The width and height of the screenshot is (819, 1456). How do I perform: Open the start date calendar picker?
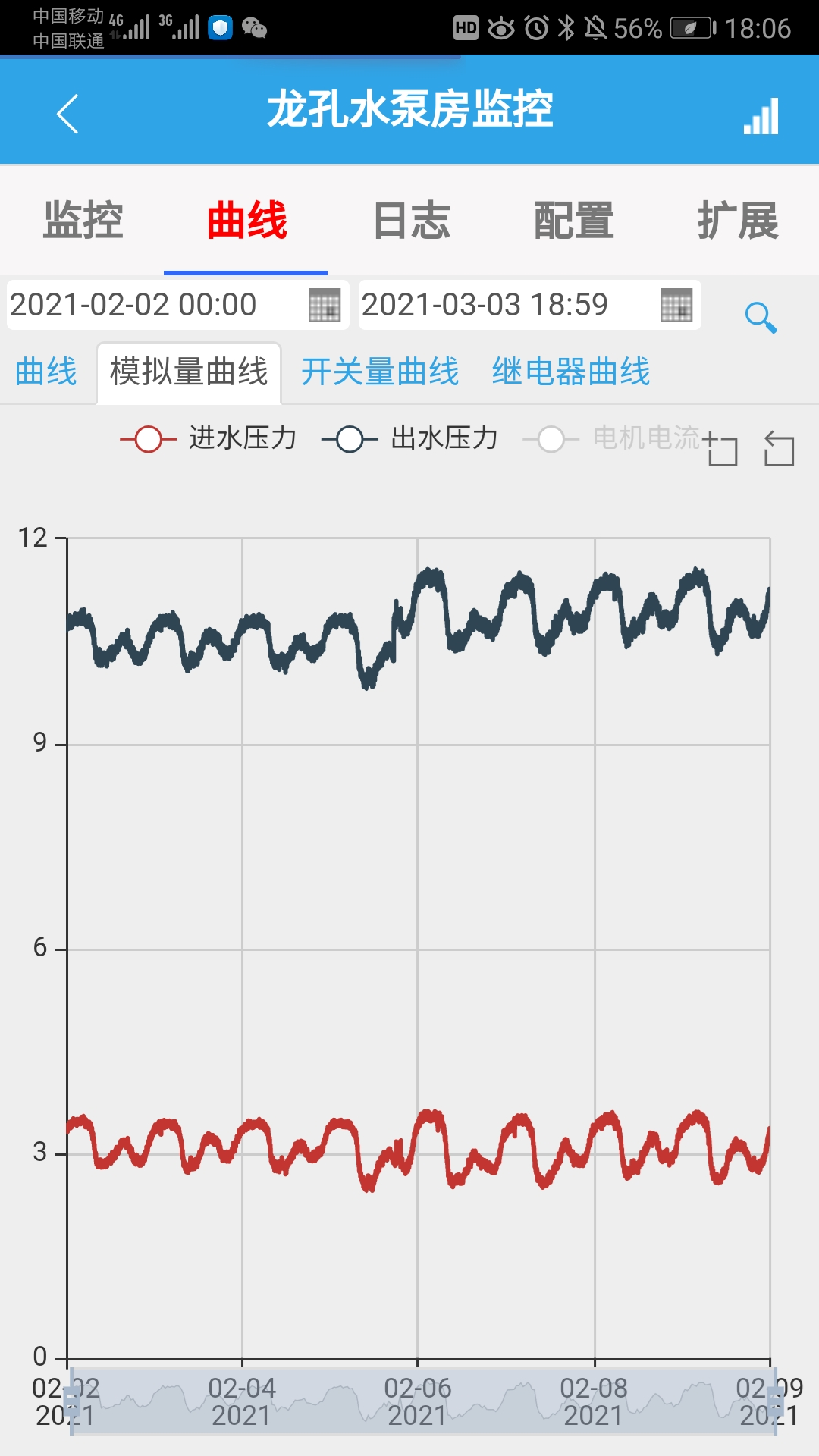coord(326,306)
